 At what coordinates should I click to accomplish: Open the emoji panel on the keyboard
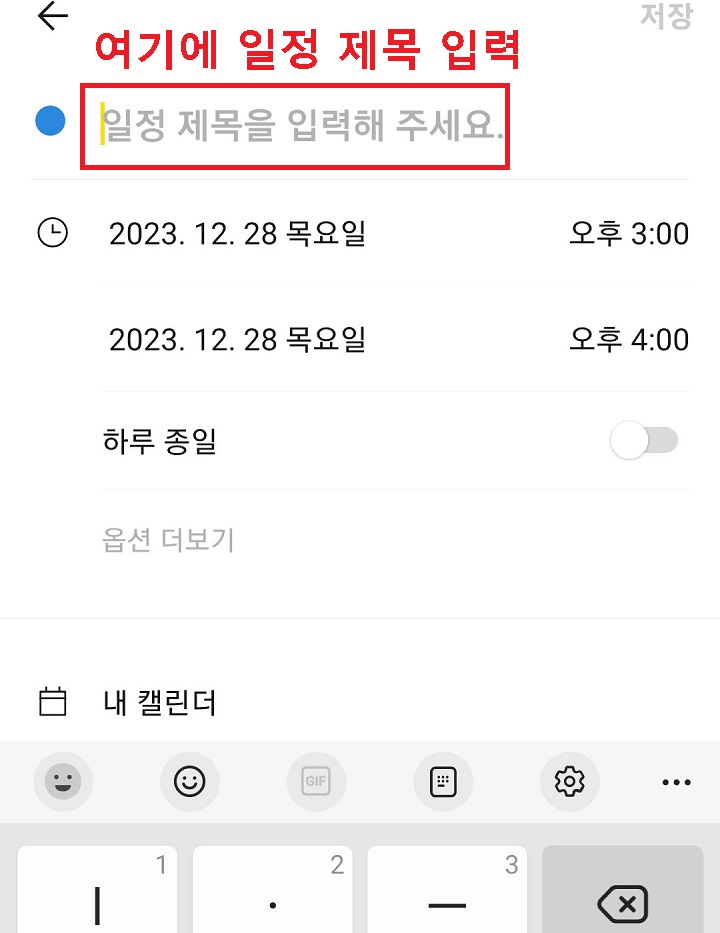63,782
